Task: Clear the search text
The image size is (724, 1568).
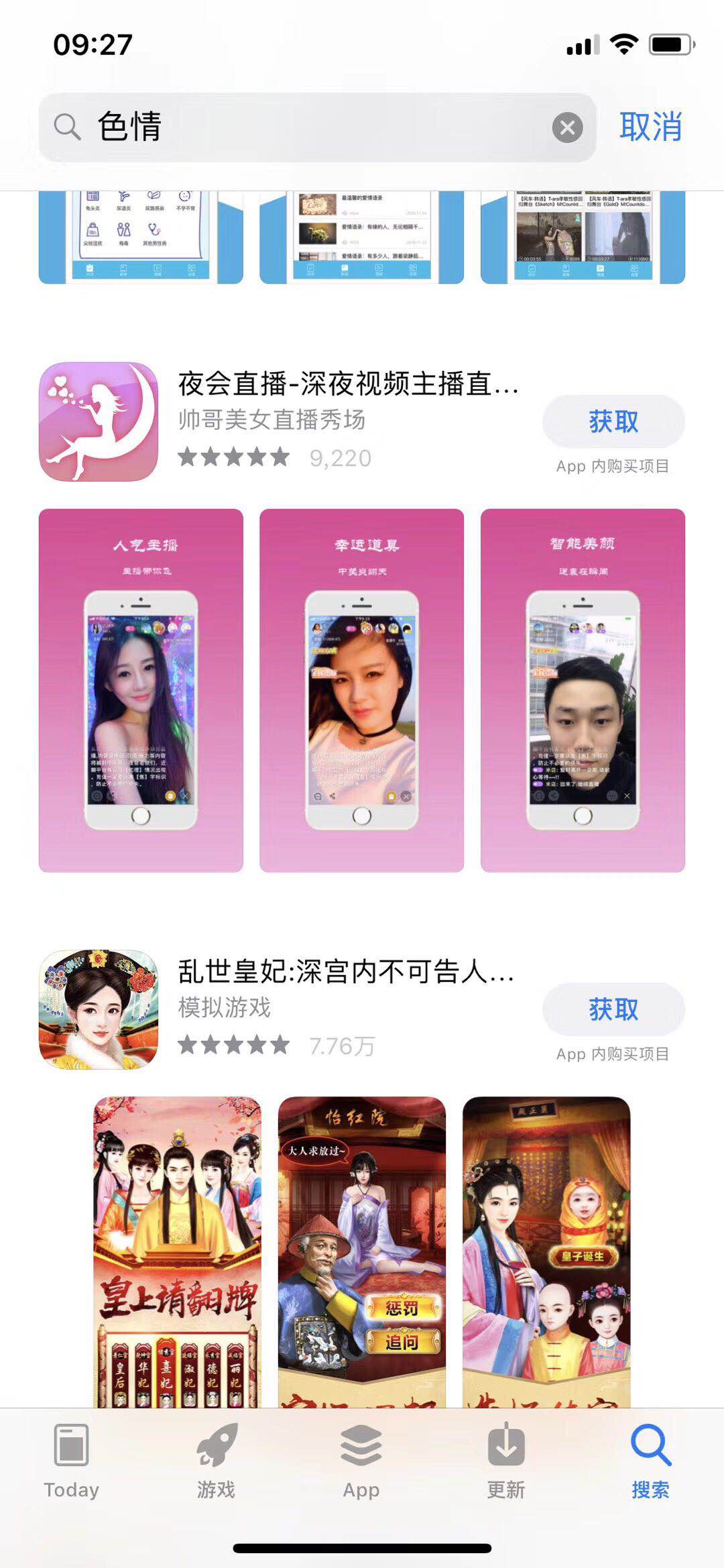Action: pos(567,127)
